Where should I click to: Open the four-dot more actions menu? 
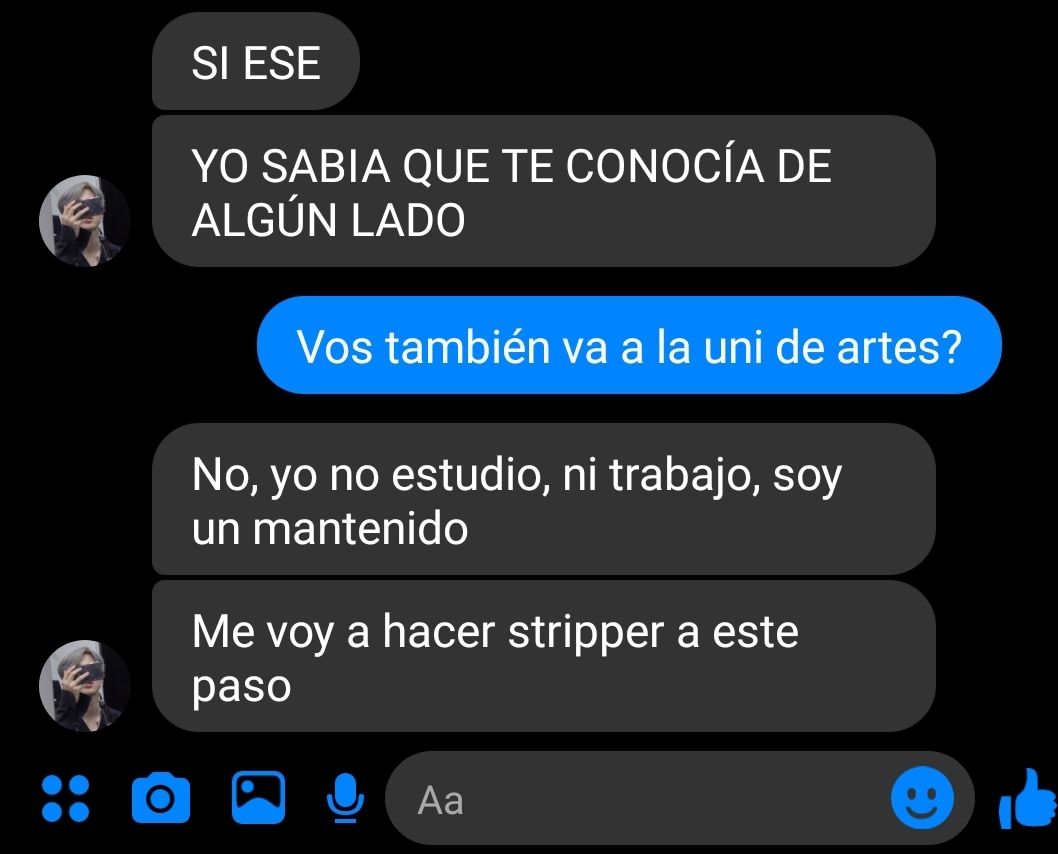tap(66, 797)
